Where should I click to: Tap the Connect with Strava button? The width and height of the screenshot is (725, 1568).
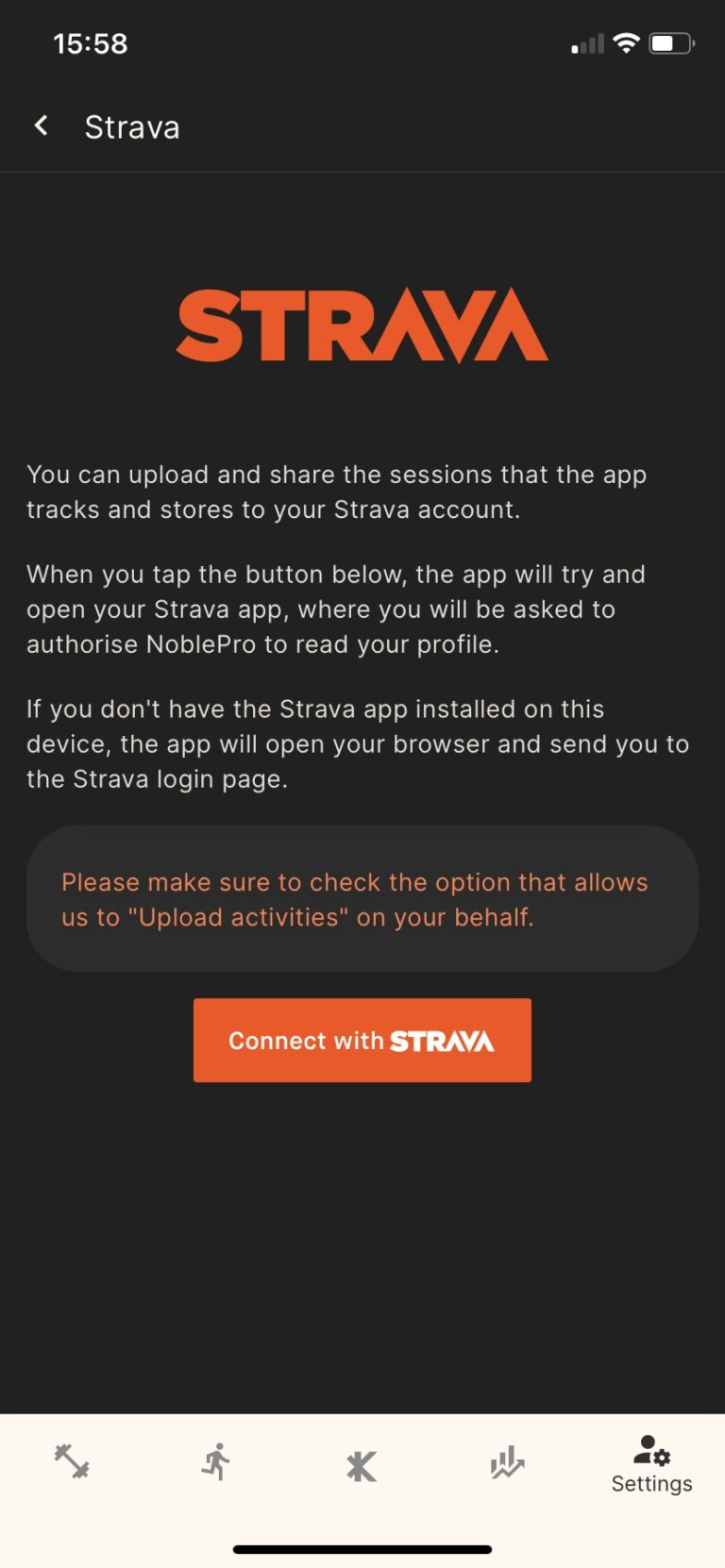coord(362,1040)
